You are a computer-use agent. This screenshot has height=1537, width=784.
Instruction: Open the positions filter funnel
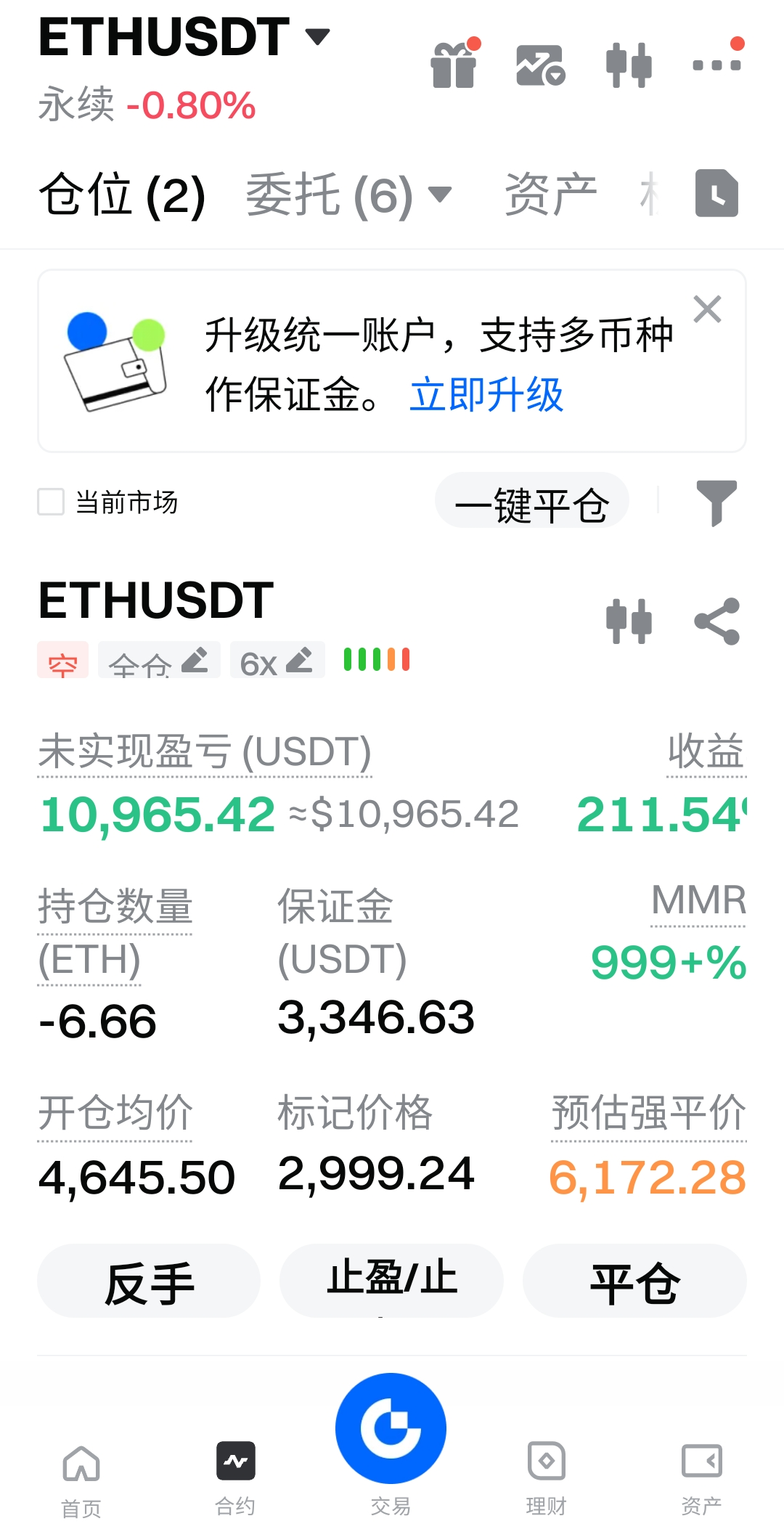click(x=716, y=502)
